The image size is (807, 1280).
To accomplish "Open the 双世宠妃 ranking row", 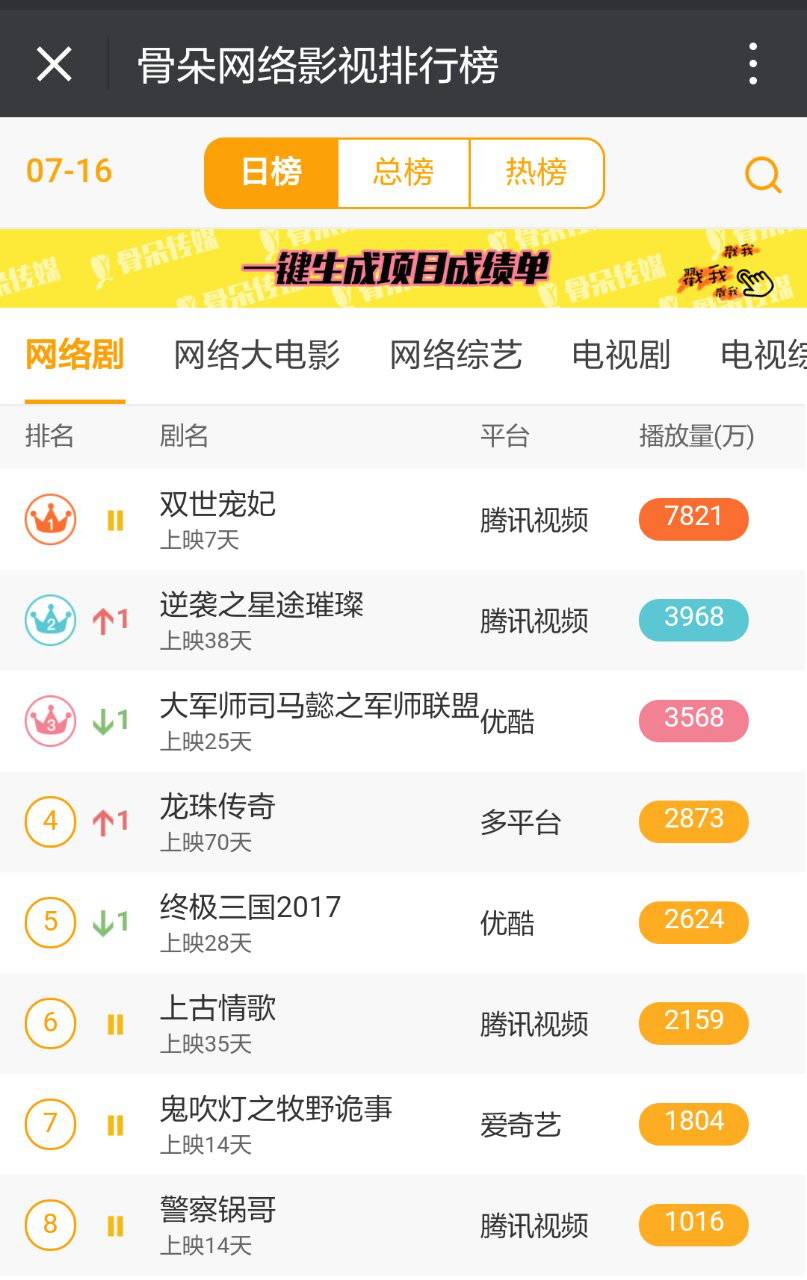I will 403,520.
